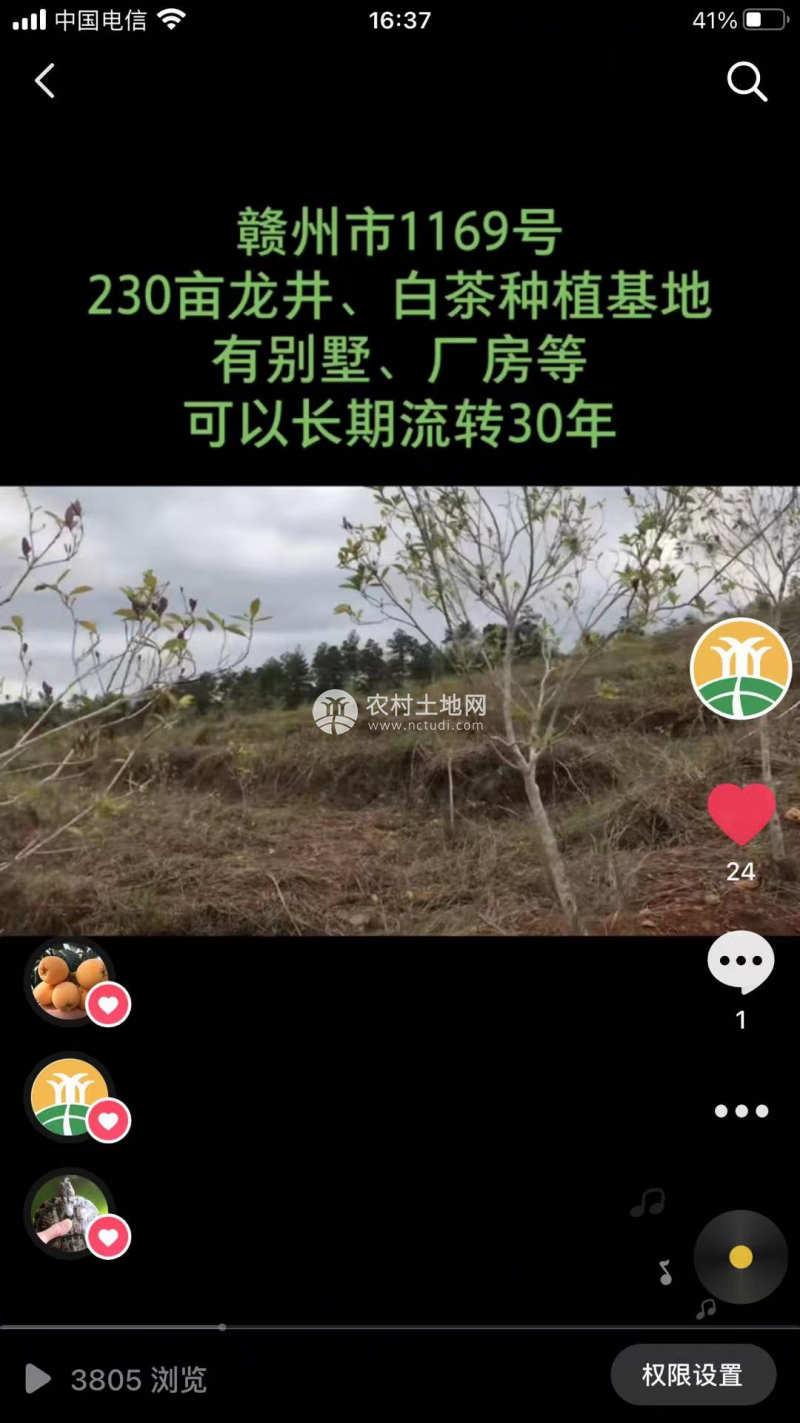Go back using the top-left arrow

[x=45, y=81]
